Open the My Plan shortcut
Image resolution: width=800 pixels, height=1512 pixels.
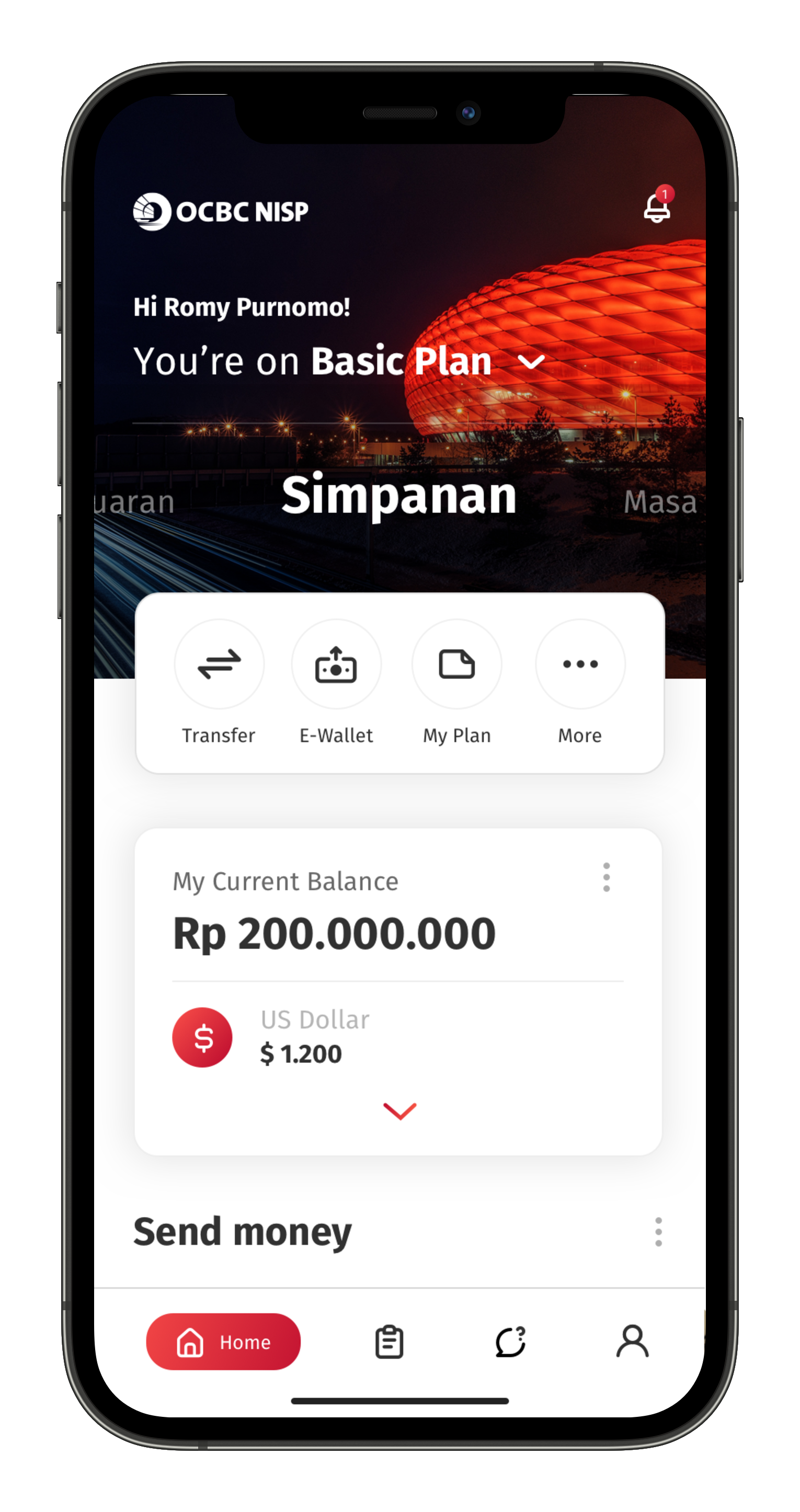[456, 665]
